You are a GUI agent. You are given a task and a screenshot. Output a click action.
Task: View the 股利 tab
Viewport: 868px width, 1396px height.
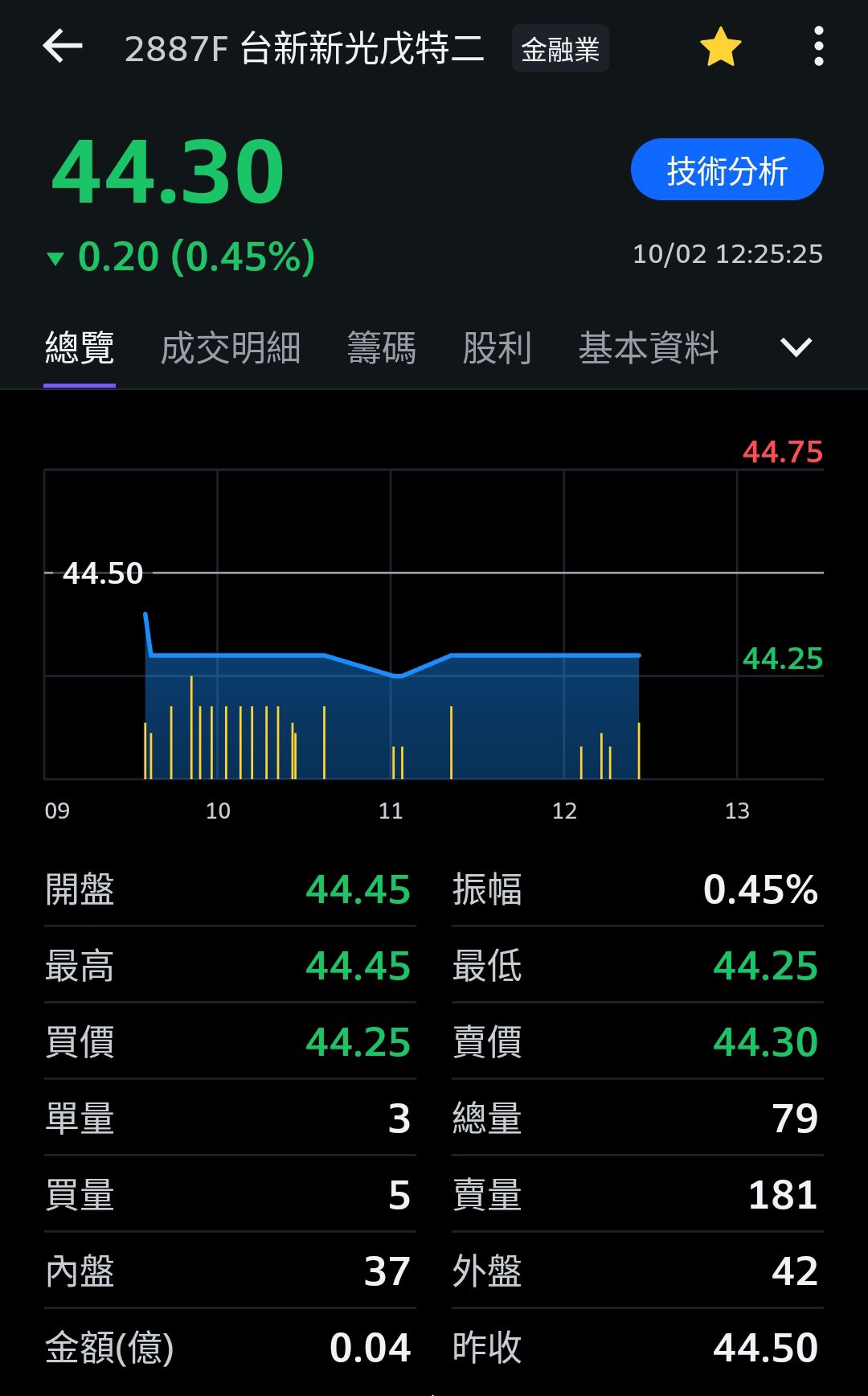click(x=497, y=349)
